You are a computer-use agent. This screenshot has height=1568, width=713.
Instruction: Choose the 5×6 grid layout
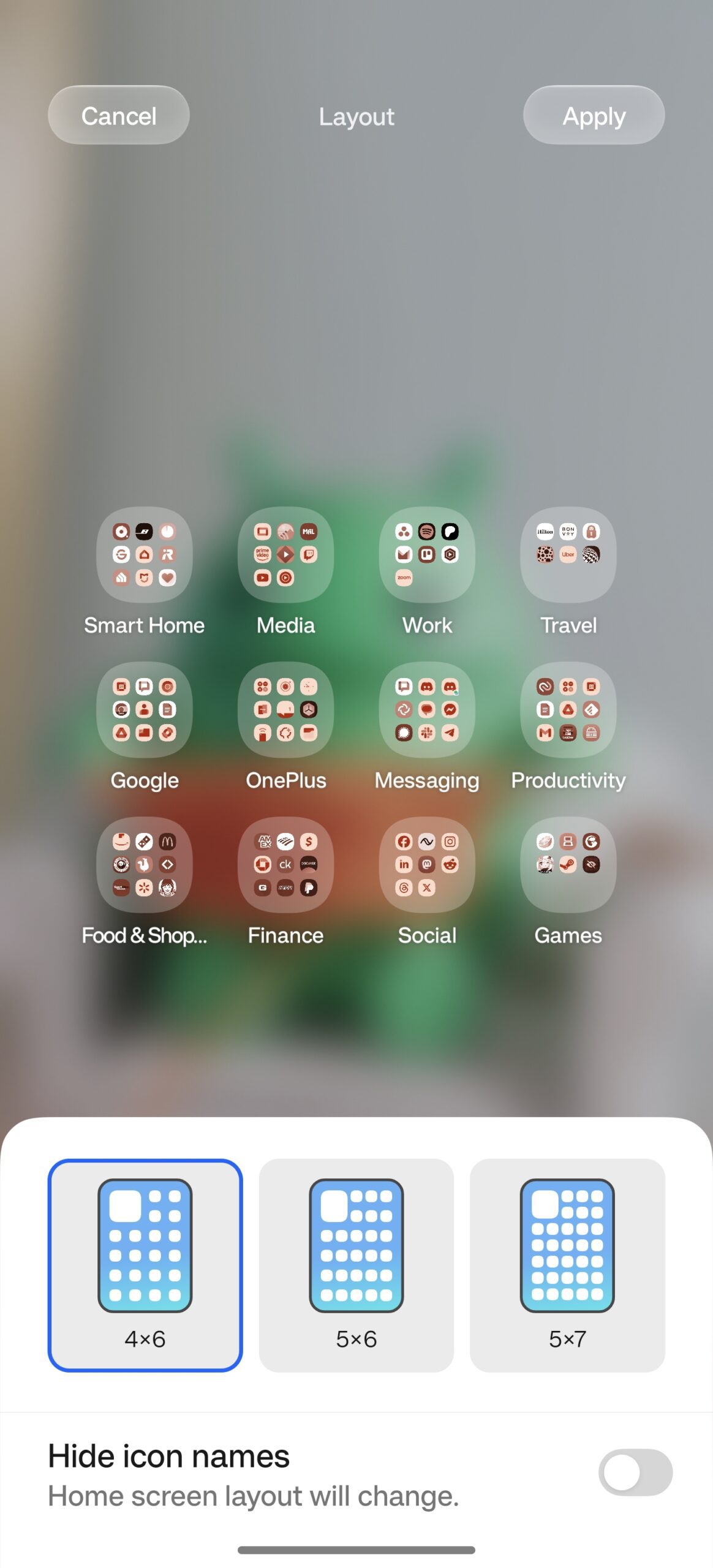tap(356, 1265)
